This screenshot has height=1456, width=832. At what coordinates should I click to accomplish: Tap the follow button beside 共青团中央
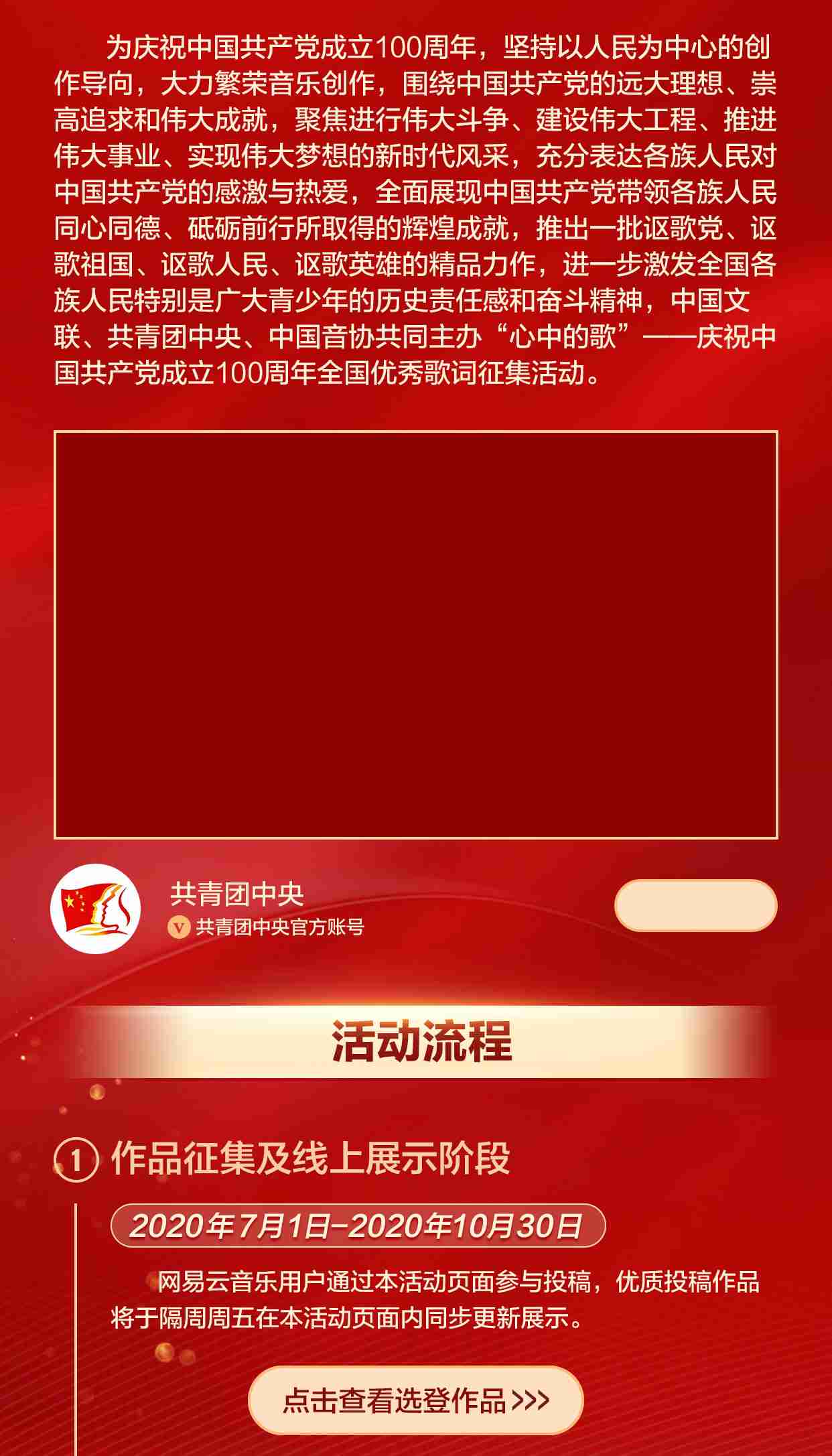[695, 905]
